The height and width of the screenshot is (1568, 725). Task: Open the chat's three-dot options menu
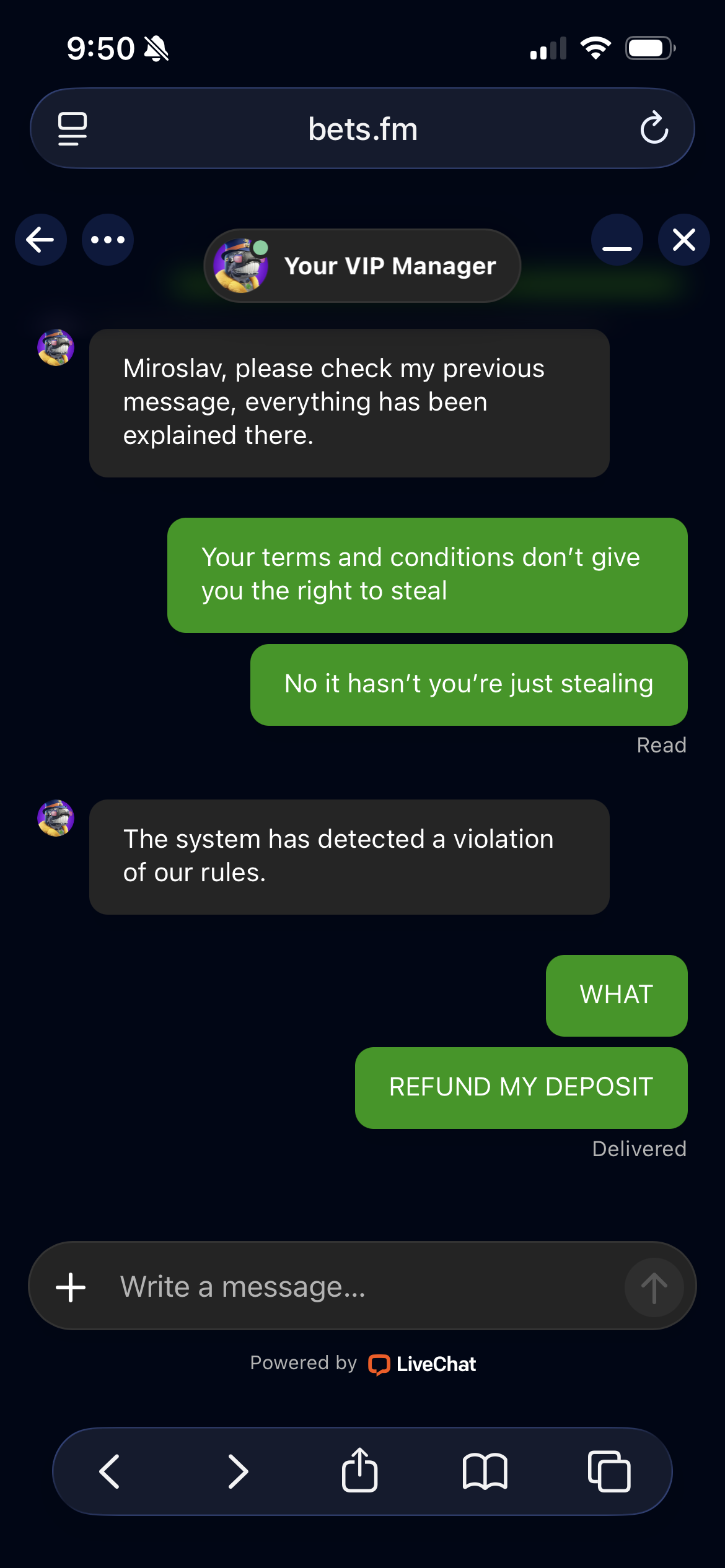point(108,240)
